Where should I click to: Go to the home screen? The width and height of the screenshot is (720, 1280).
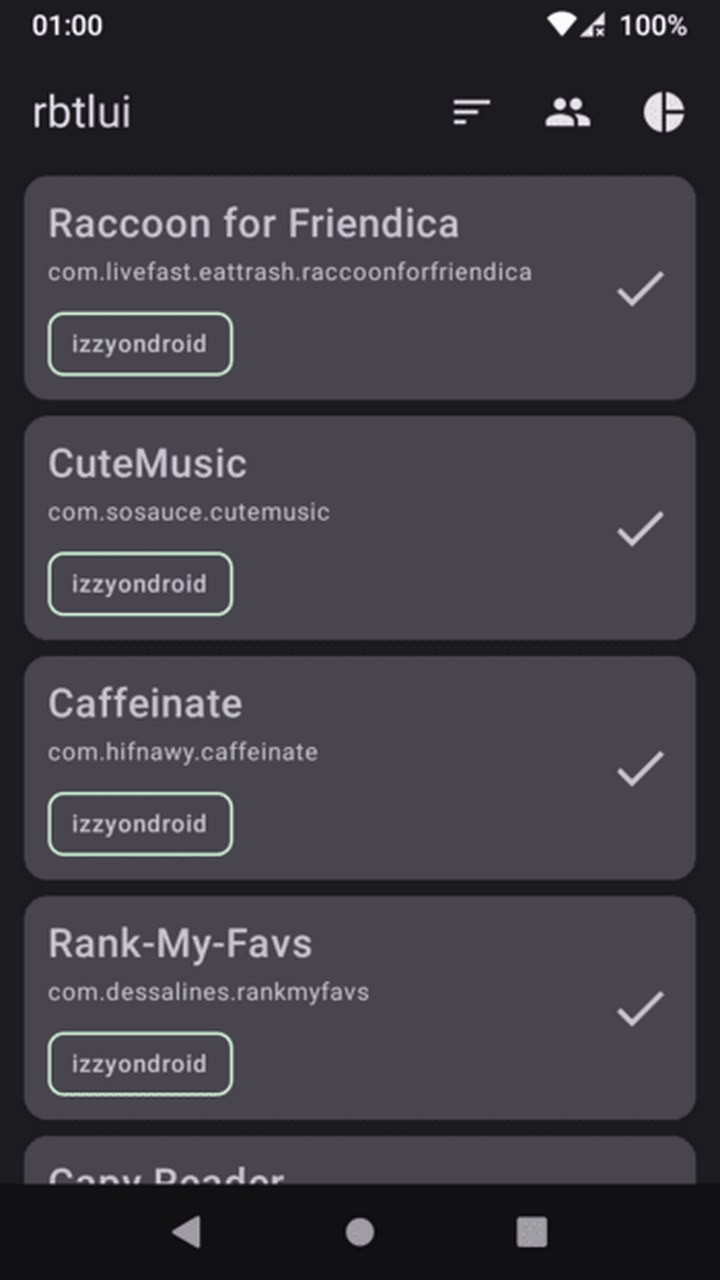point(360,1232)
